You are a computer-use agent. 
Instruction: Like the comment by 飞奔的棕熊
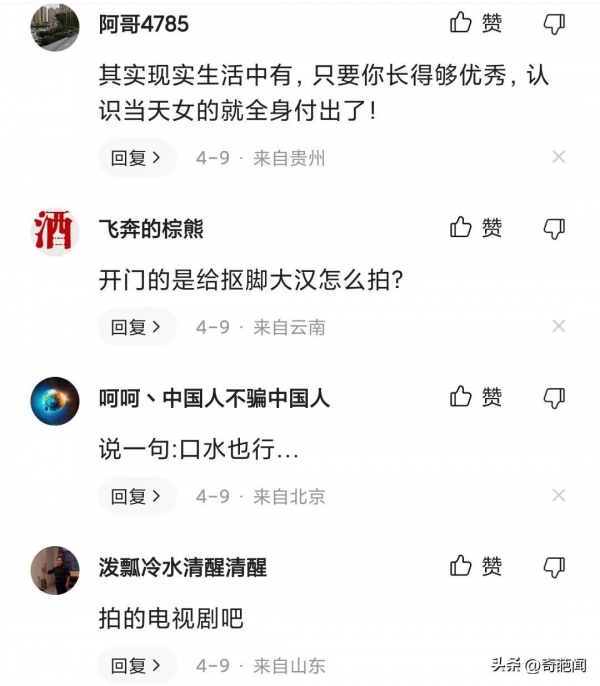click(x=476, y=228)
